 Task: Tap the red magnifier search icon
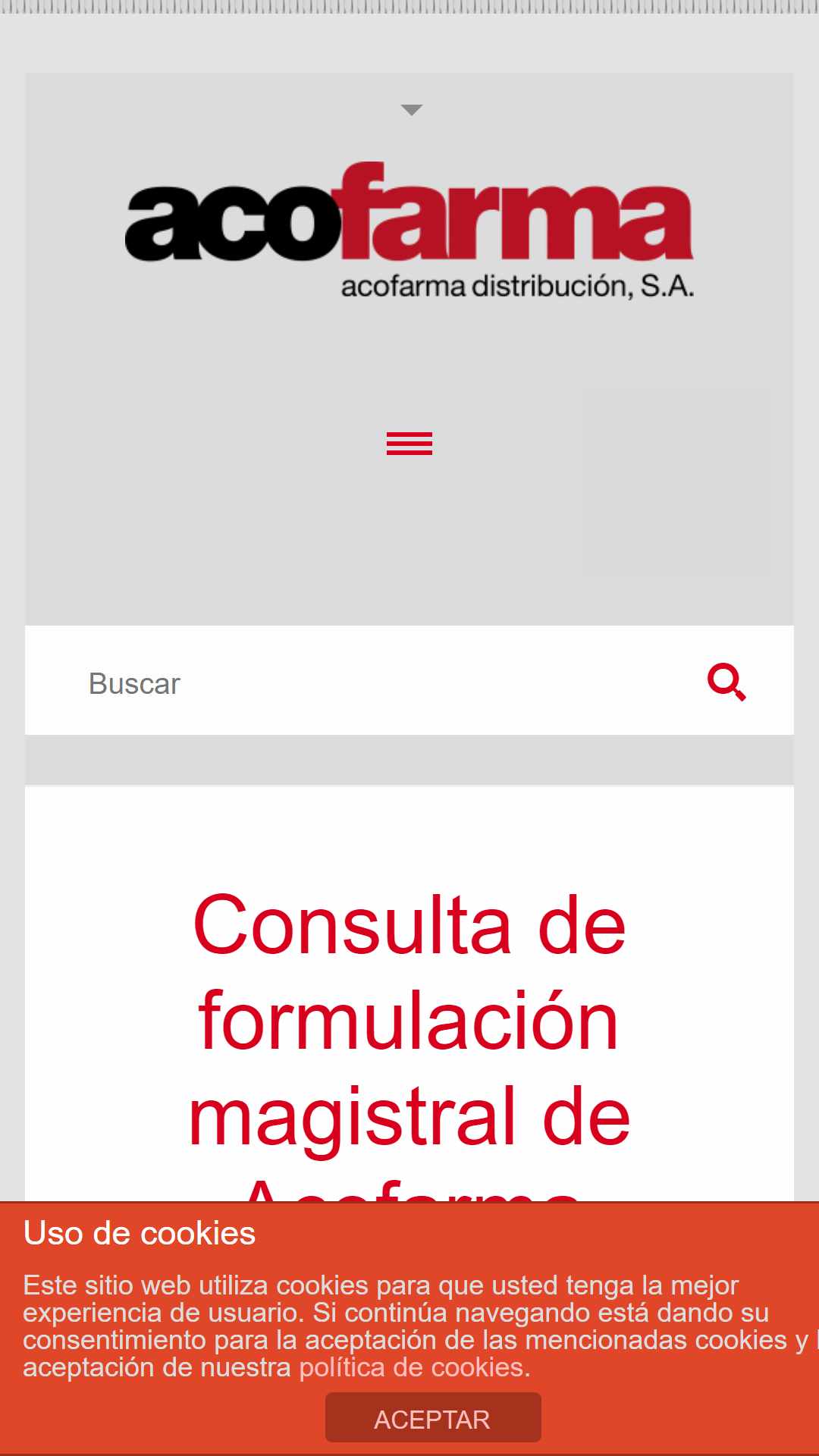(726, 682)
